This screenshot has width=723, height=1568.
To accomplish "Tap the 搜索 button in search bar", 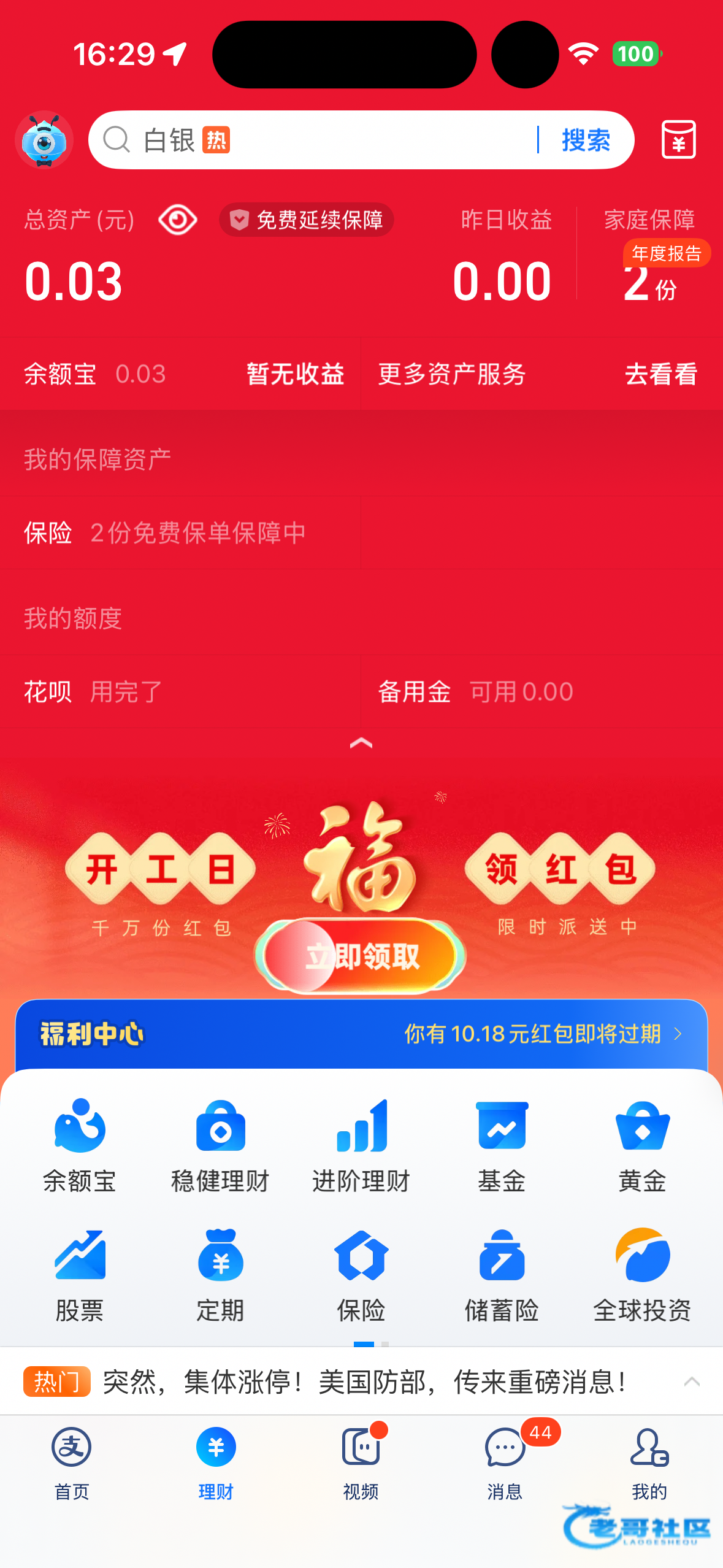I will pos(585,140).
